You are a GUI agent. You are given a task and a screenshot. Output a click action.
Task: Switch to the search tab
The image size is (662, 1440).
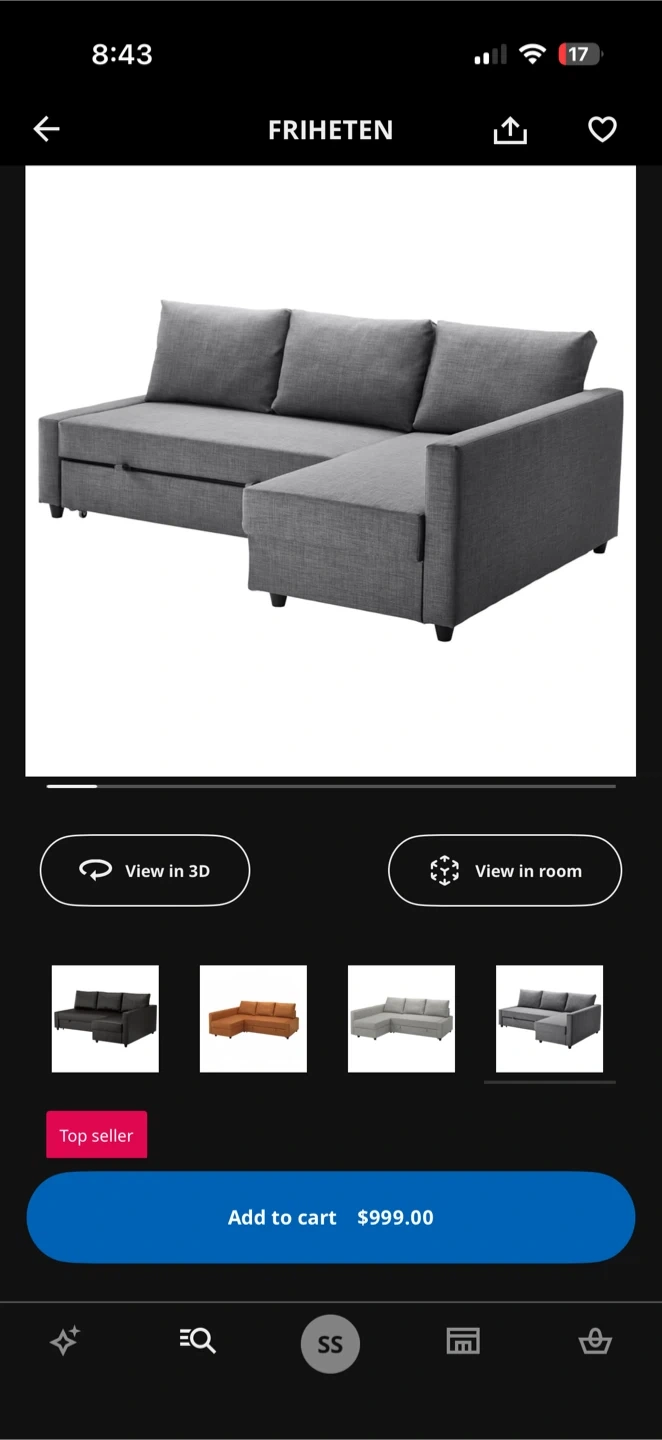(x=198, y=1341)
